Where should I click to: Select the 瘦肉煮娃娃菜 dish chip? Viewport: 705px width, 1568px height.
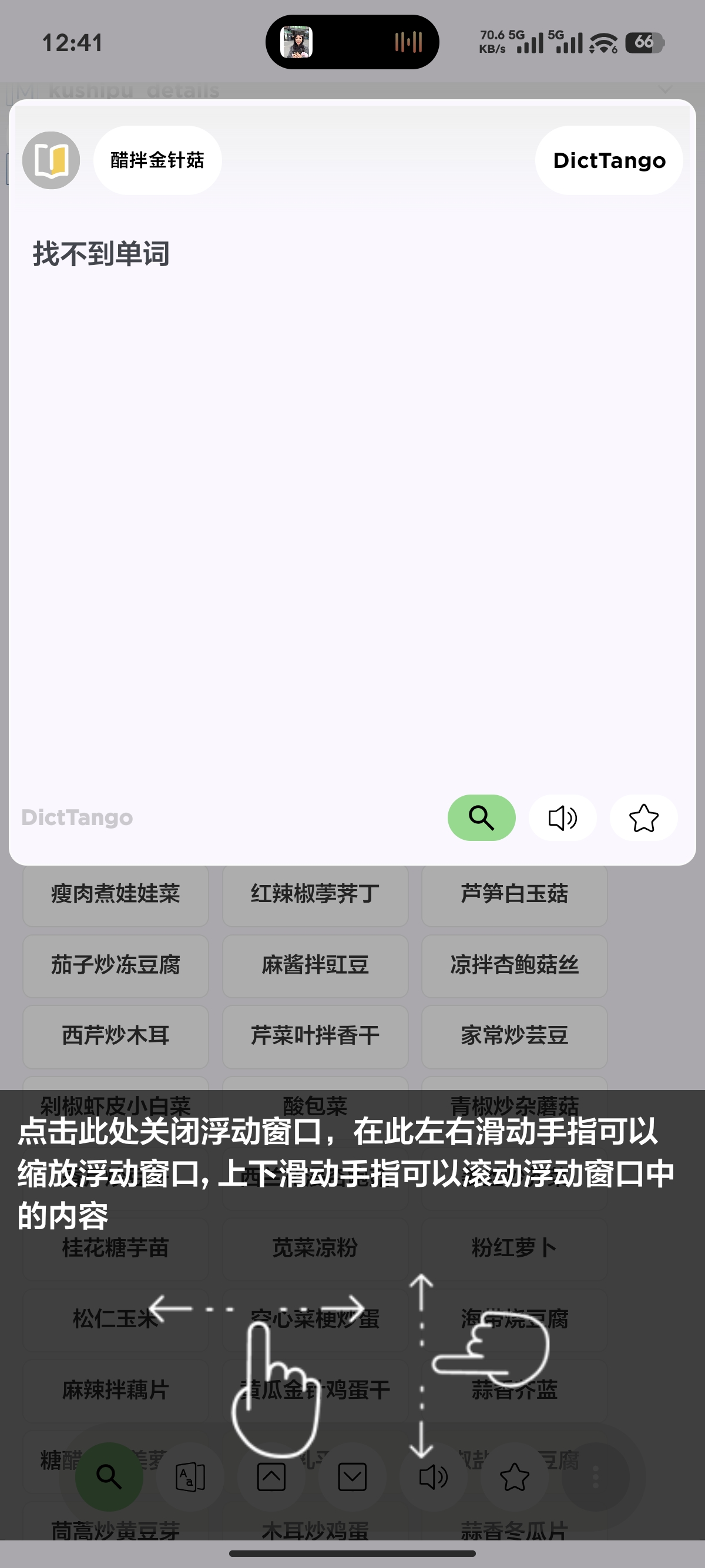click(116, 895)
